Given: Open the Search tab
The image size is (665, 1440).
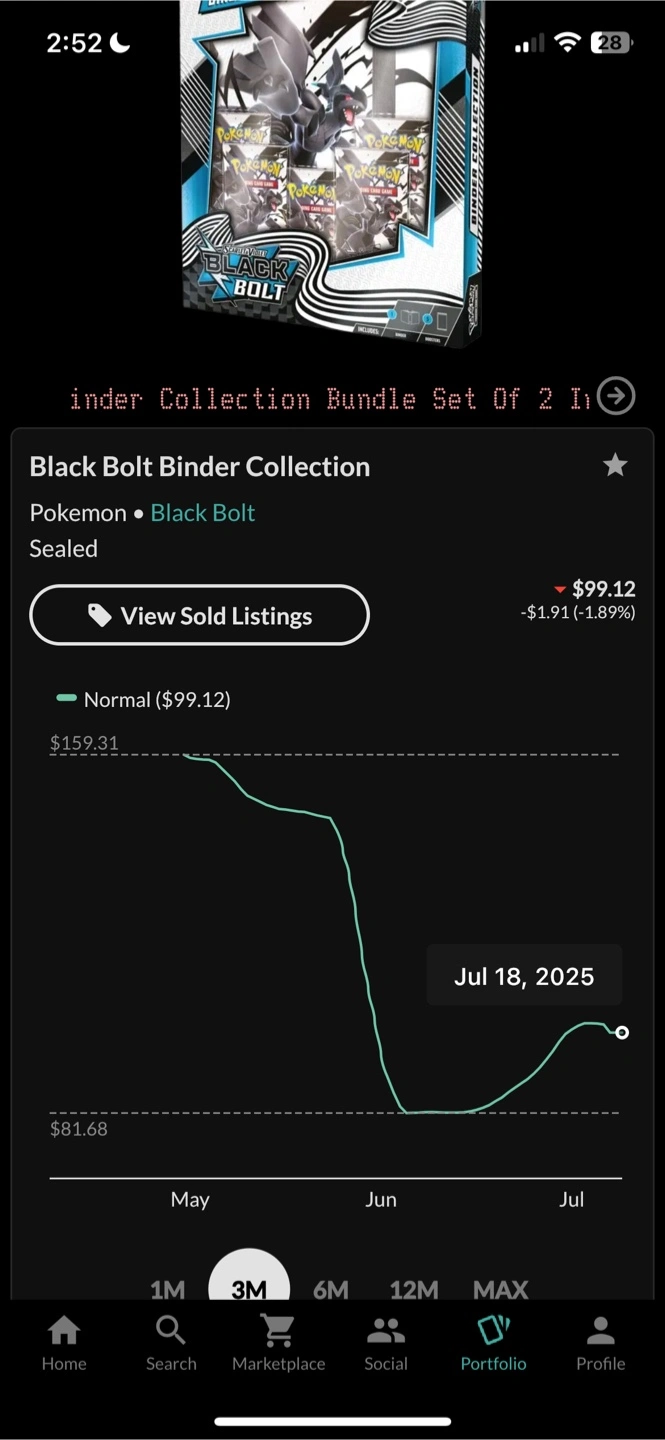Looking at the screenshot, I should [171, 1343].
